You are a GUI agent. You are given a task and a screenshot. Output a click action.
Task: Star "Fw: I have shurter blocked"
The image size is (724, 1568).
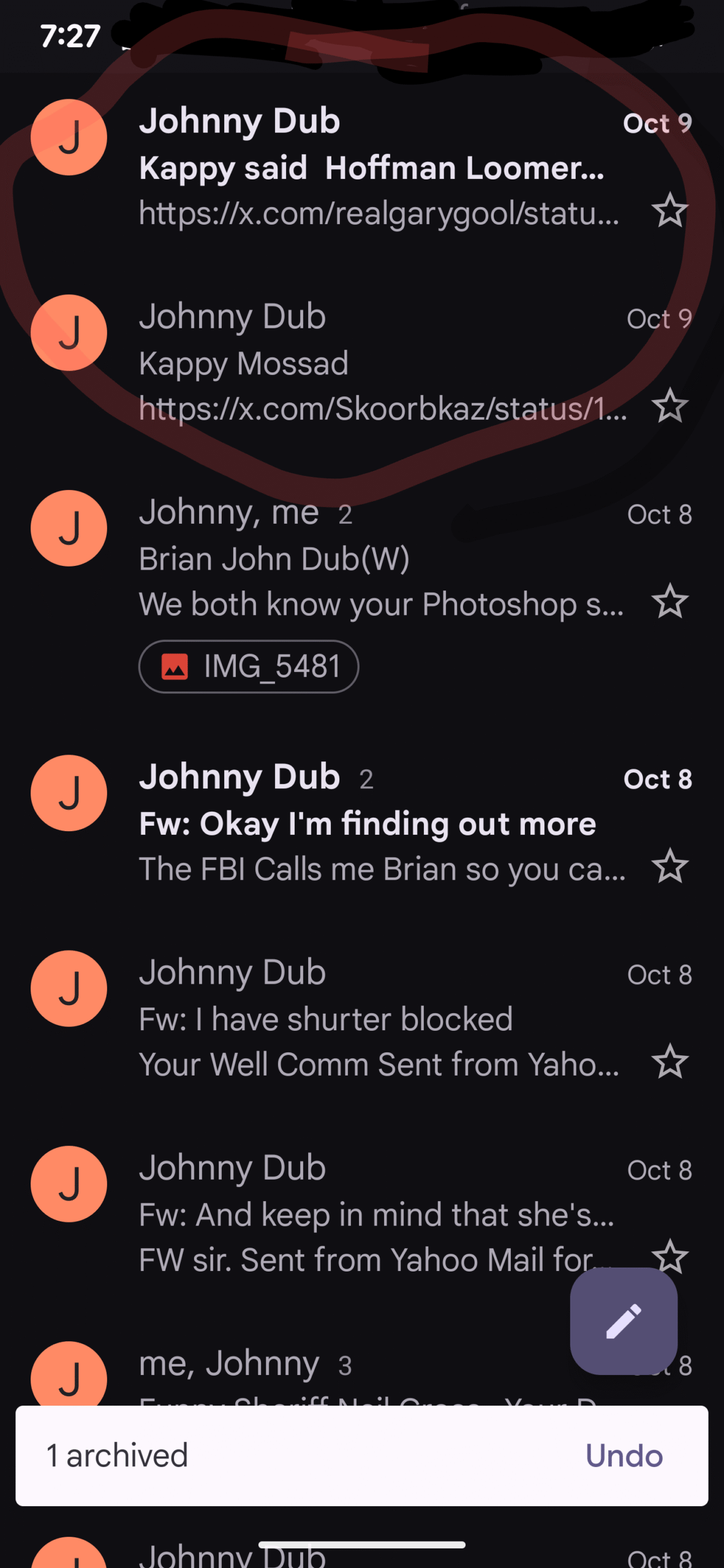[x=669, y=1061]
